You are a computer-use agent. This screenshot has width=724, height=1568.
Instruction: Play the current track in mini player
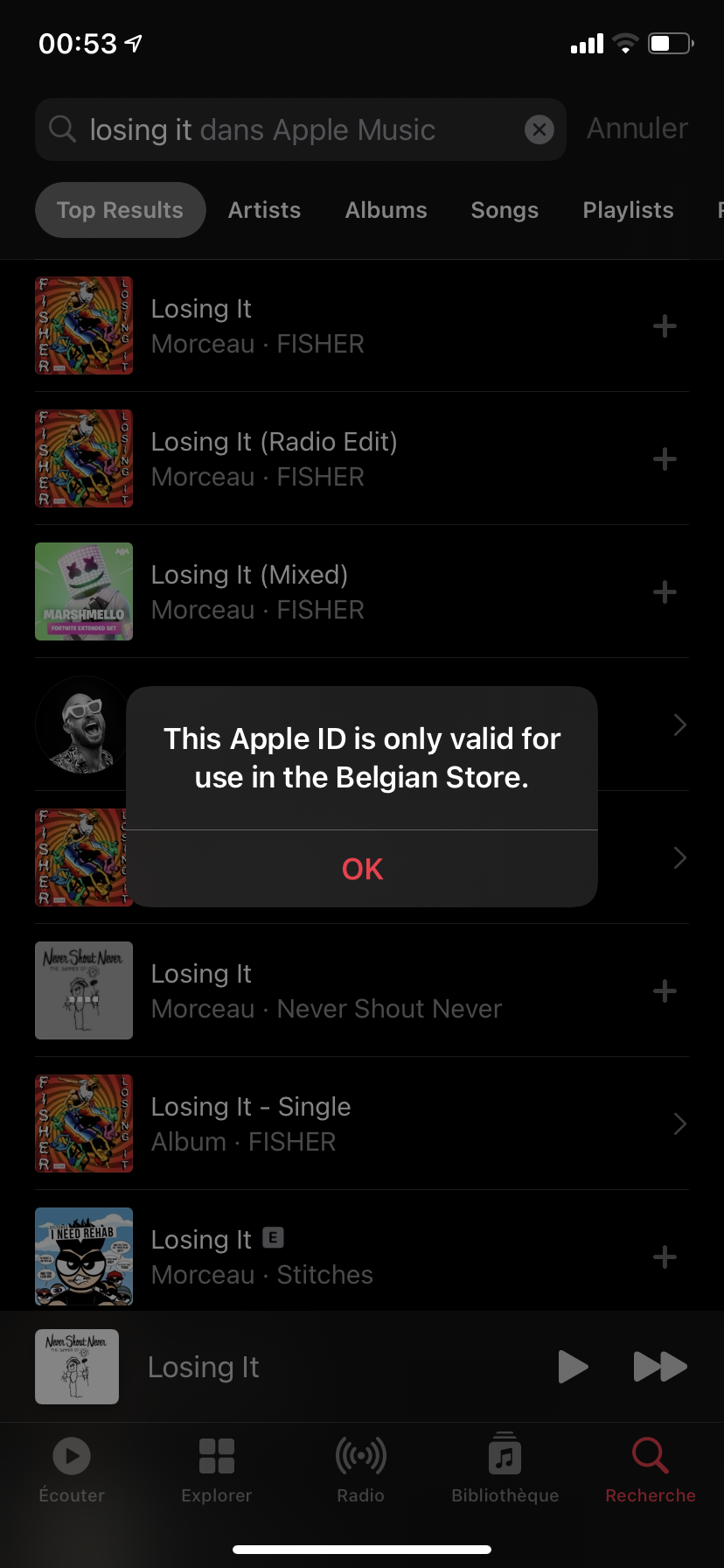click(573, 1367)
